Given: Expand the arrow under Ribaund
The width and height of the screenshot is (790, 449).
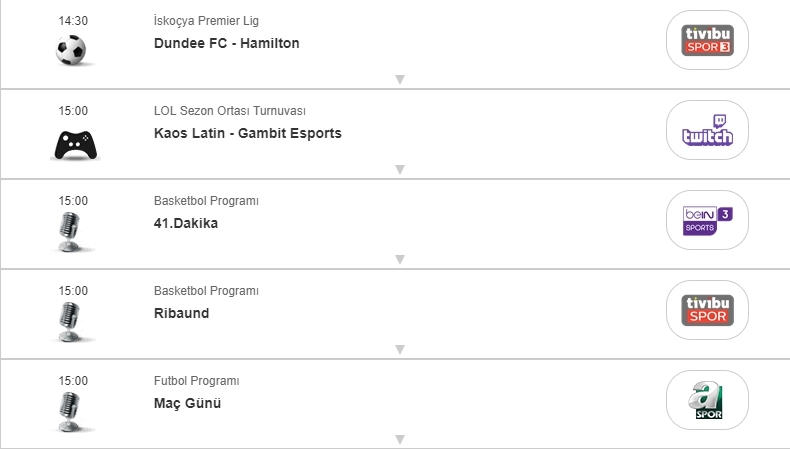Looking at the screenshot, I should point(399,350).
